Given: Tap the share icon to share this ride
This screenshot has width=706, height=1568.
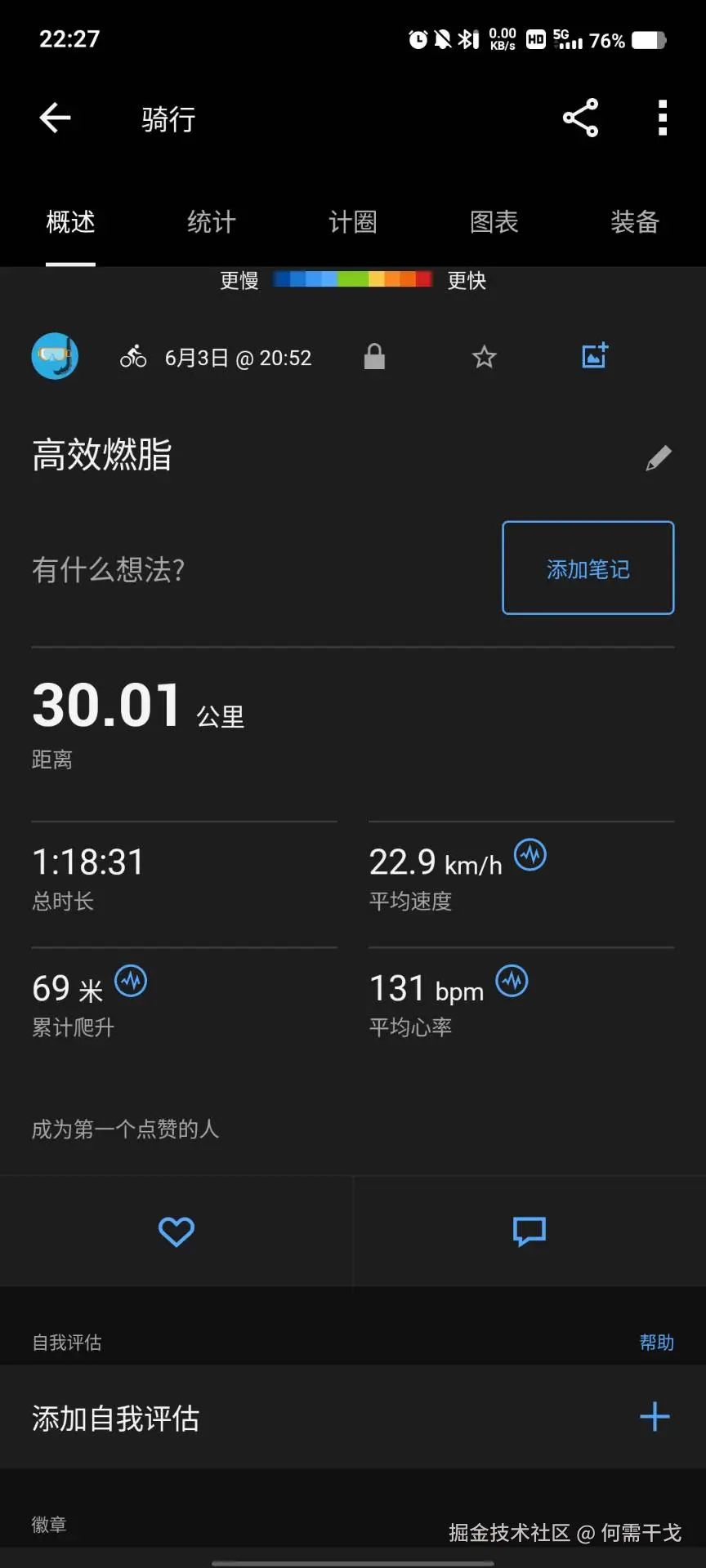Looking at the screenshot, I should click(x=580, y=118).
